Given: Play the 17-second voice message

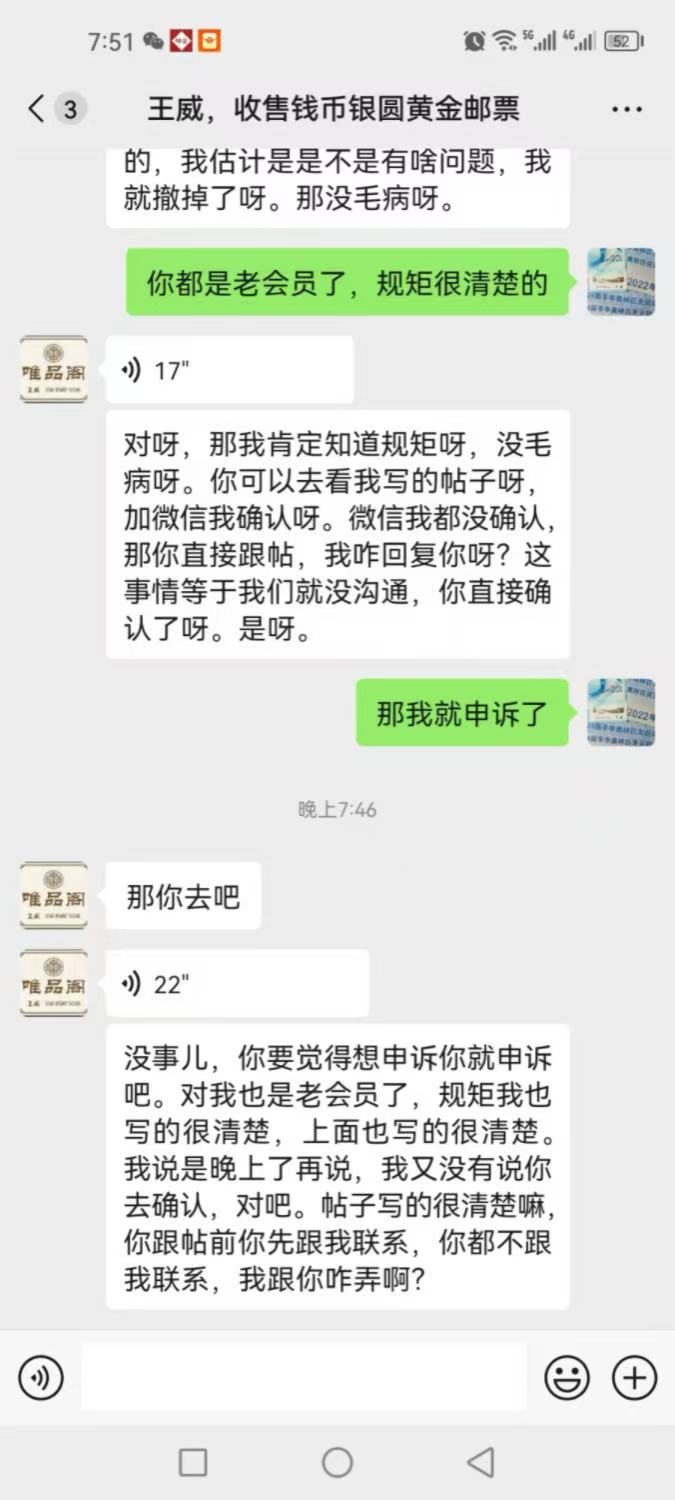Looking at the screenshot, I should coord(229,370).
